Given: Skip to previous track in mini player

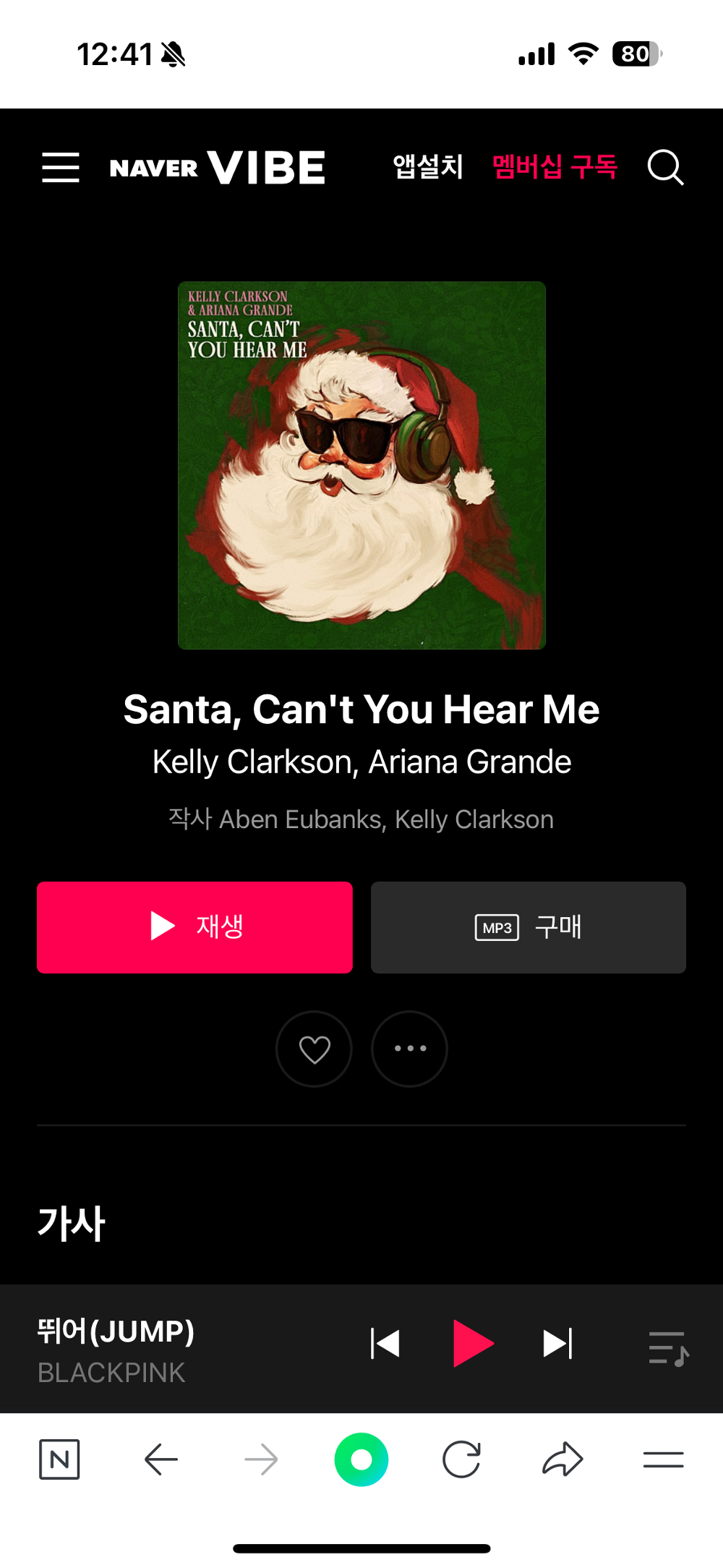Looking at the screenshot, I should (385, 1344).
